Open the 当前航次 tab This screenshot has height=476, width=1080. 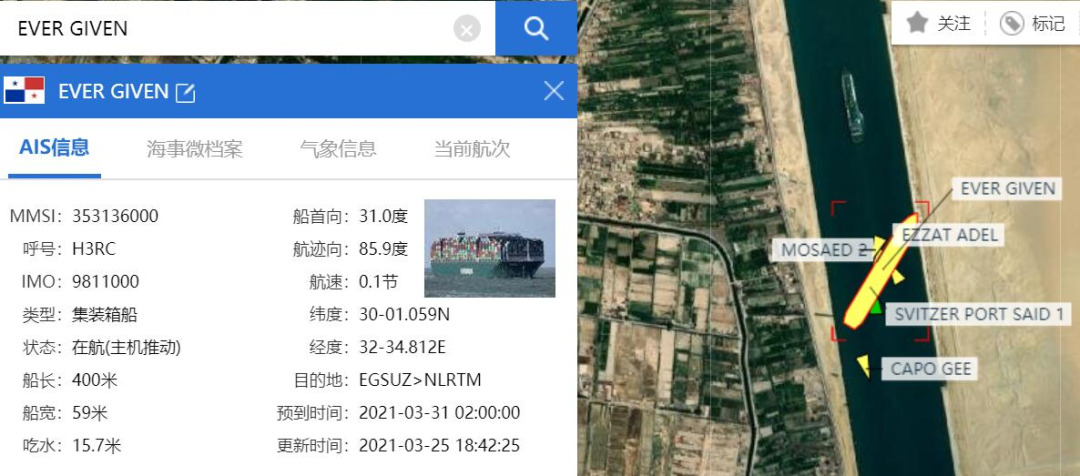(471, 149)
